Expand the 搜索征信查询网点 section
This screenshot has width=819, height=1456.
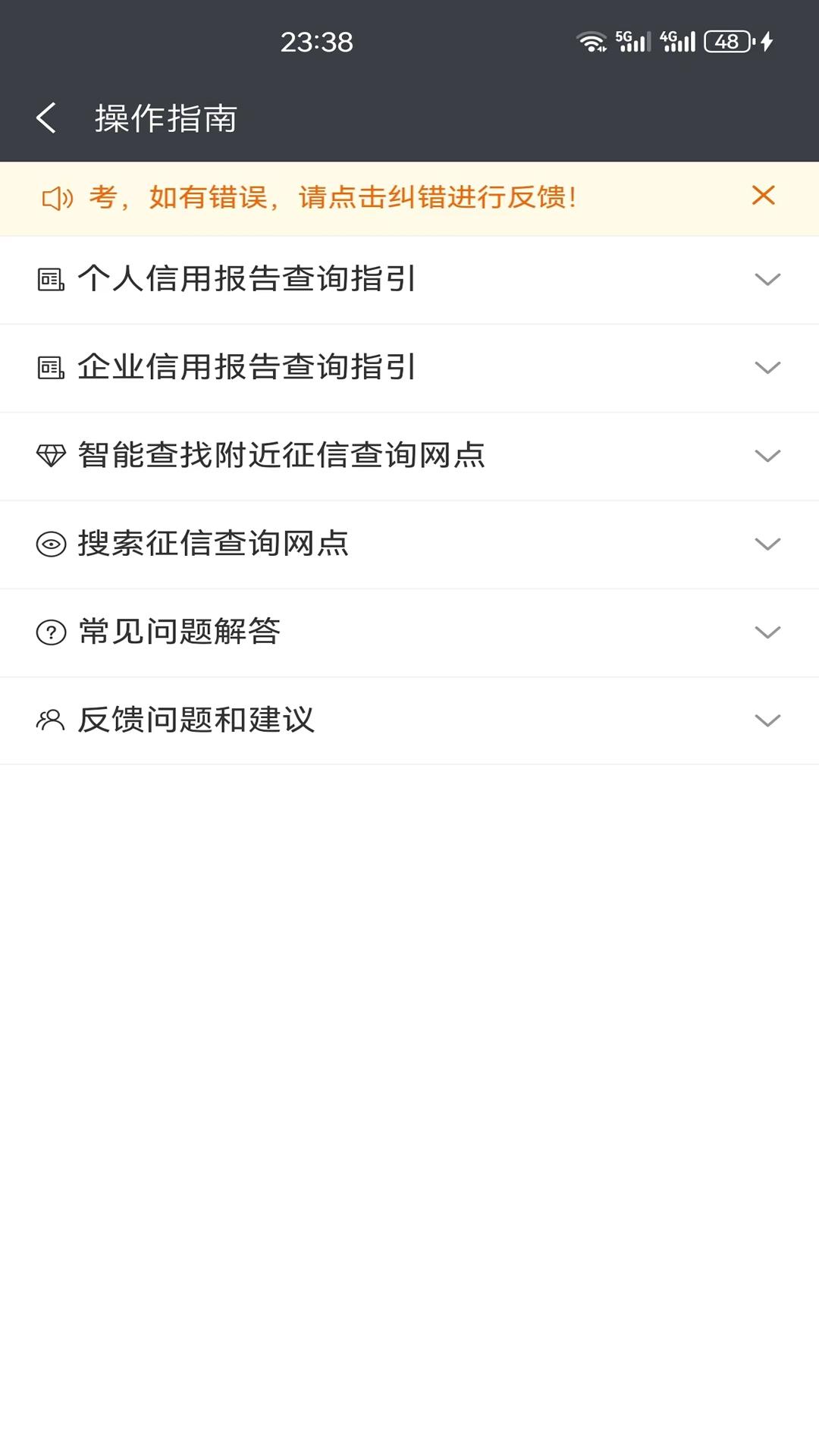click(x=767, y=544)
